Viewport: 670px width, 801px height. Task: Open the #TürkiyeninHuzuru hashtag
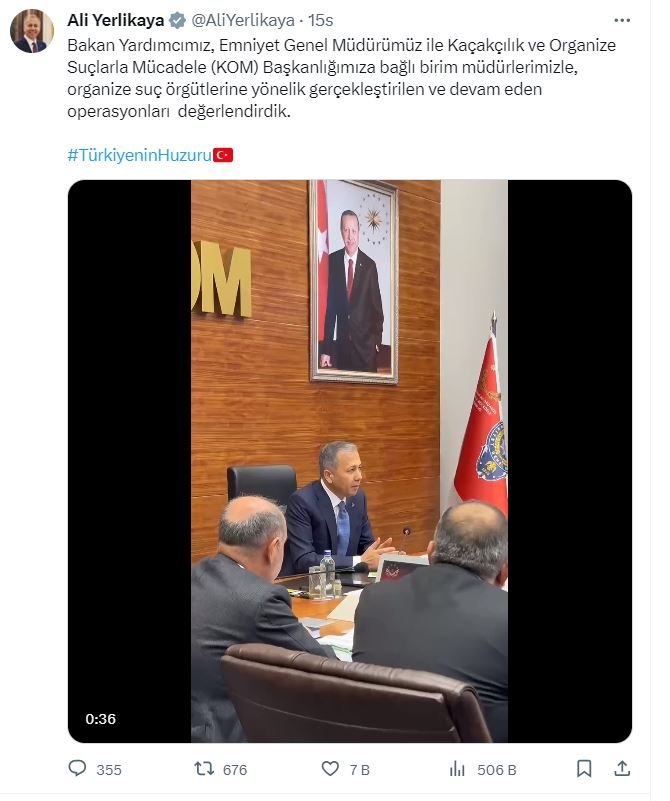141,155
